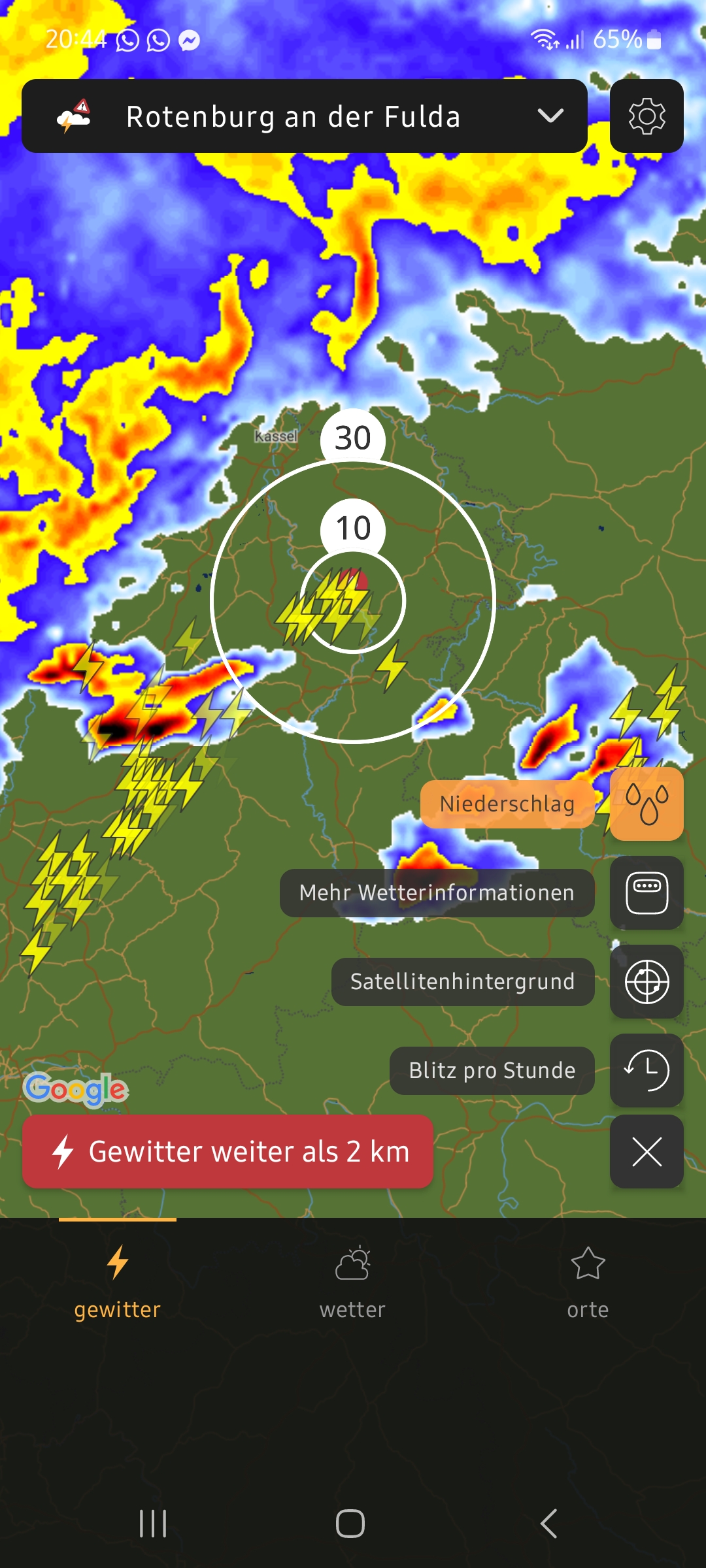The image size is (706, 1568).
Task: Enable Satellitenhintergrund map background
Action: click(x=463, y=981)
